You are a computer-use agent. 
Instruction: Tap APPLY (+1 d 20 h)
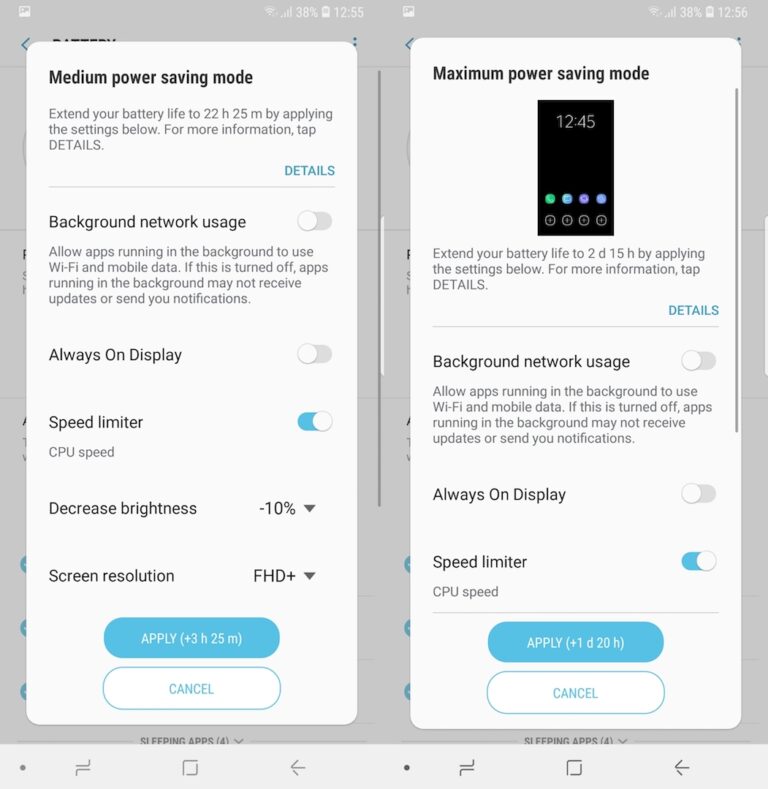click(x=575, y=643)
